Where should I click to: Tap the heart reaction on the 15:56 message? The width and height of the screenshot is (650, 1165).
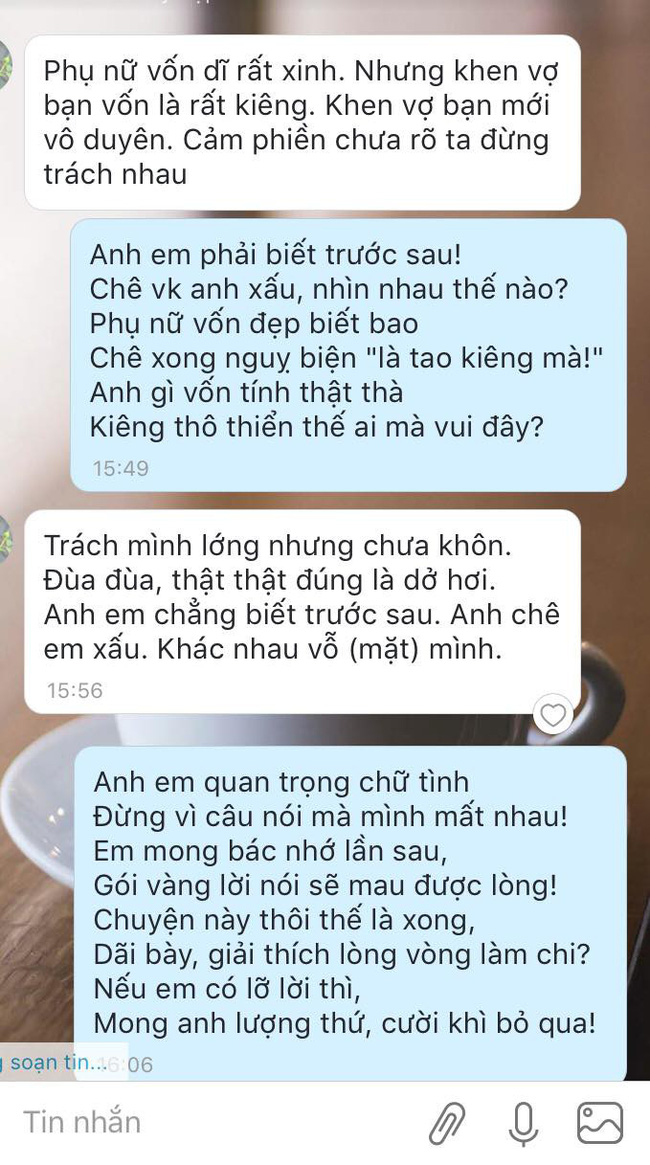[x=553, y=714]
